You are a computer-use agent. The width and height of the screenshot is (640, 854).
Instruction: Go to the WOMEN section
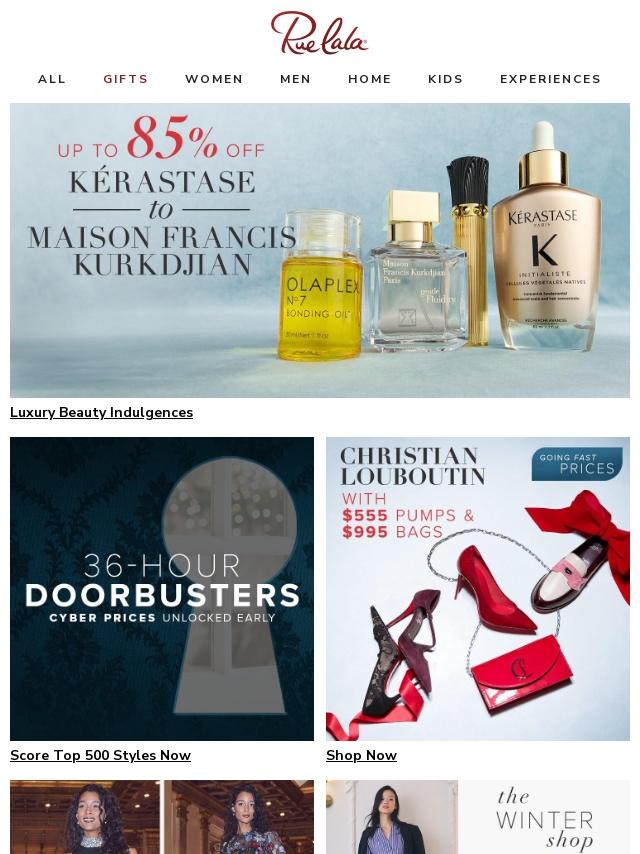pos(214,79)
